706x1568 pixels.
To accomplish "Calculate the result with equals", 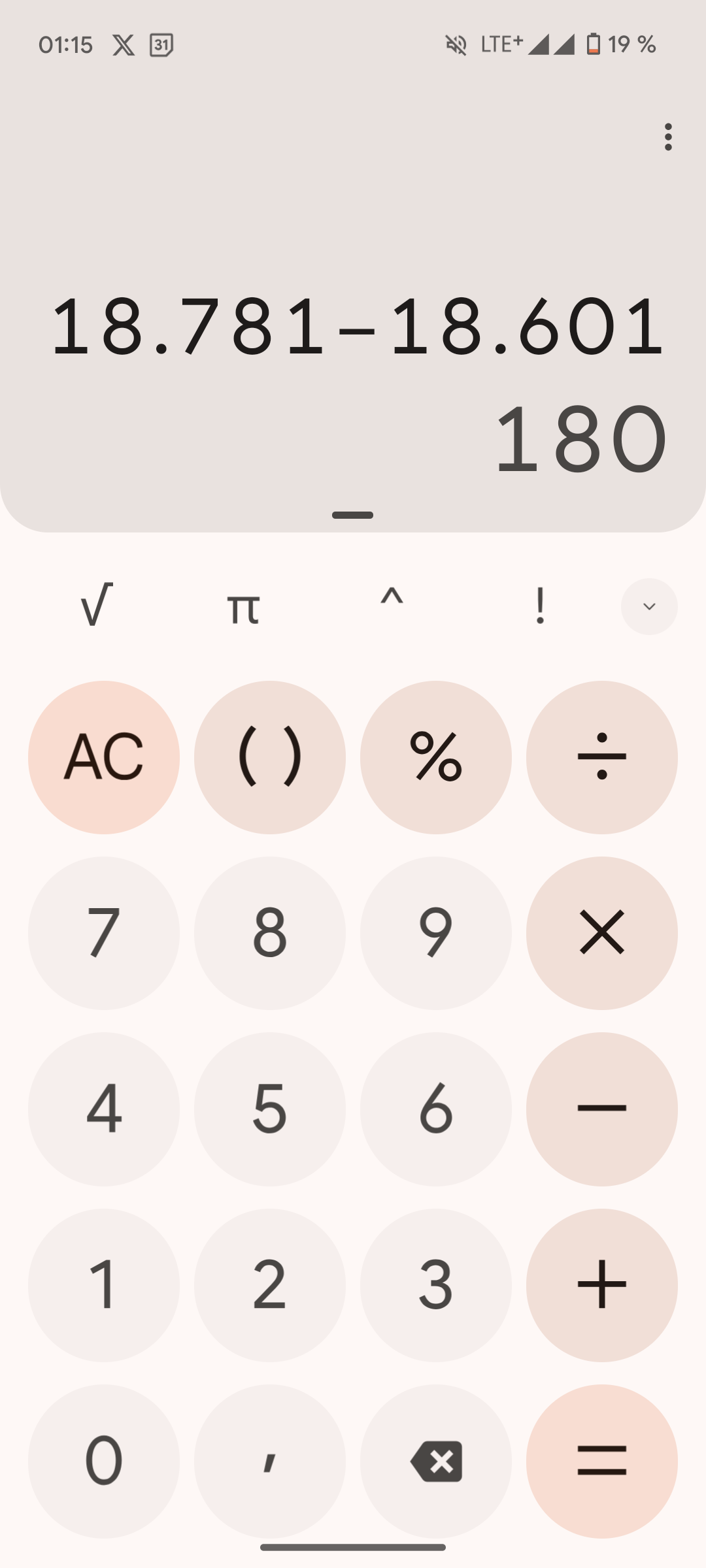I will coord(602,1461).
